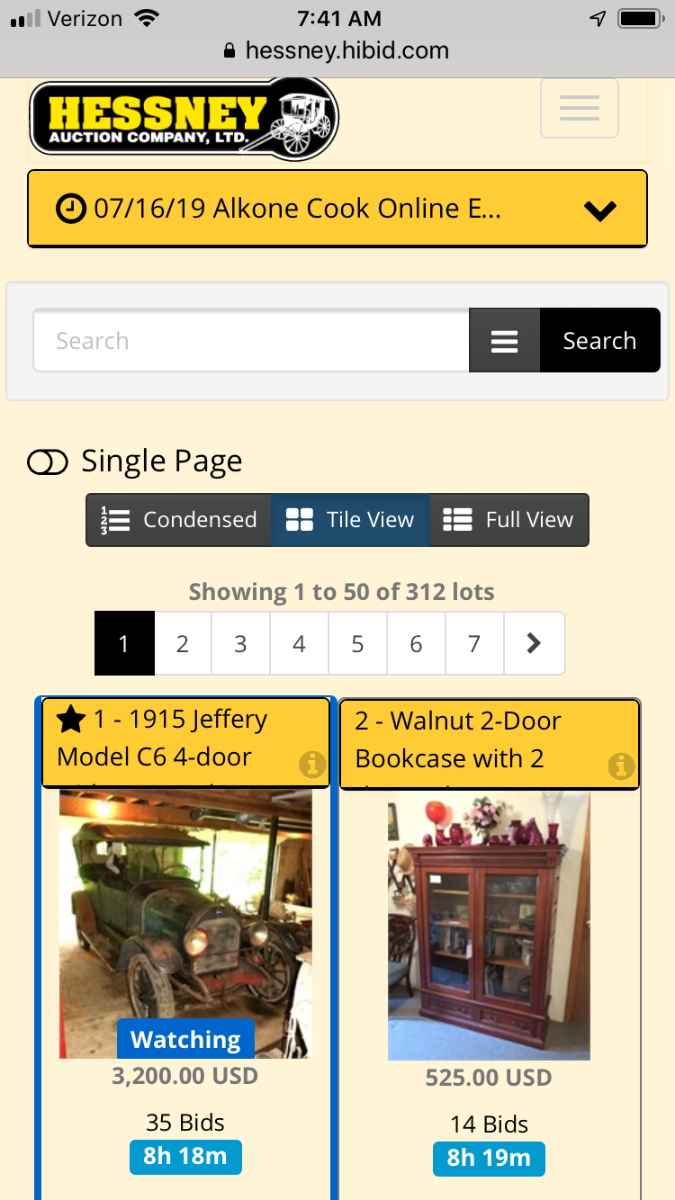View info icon for Walnut 2-Door Bookcase

(x=621, y=766)
